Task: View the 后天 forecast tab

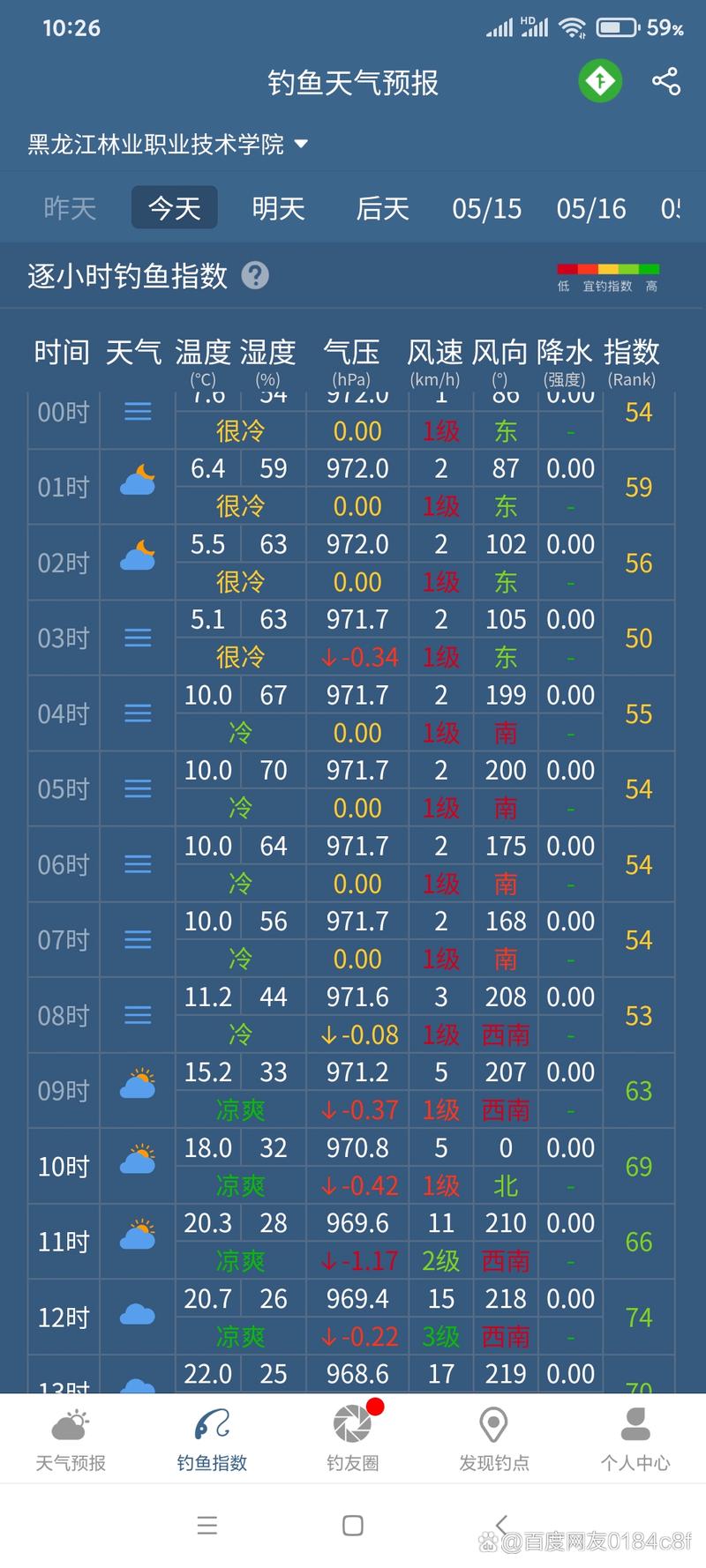Action: [x=382, y=208]
